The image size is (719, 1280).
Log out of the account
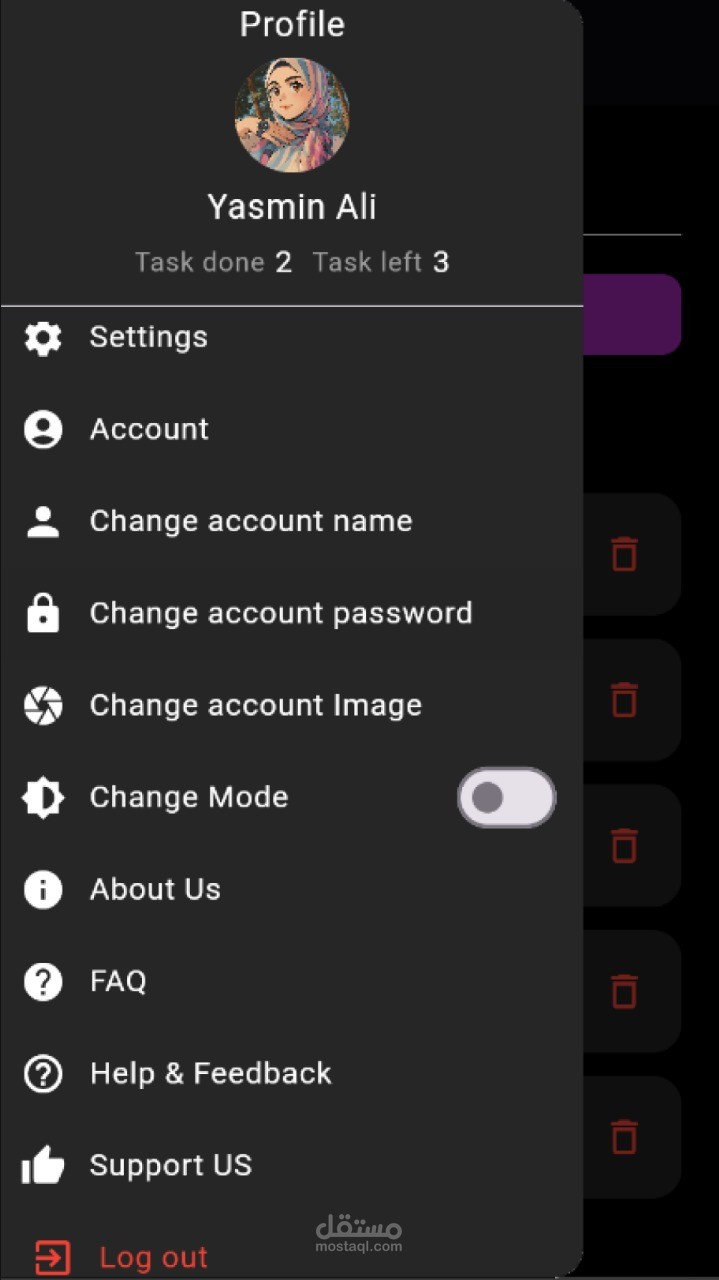(x=291, y=1257)
